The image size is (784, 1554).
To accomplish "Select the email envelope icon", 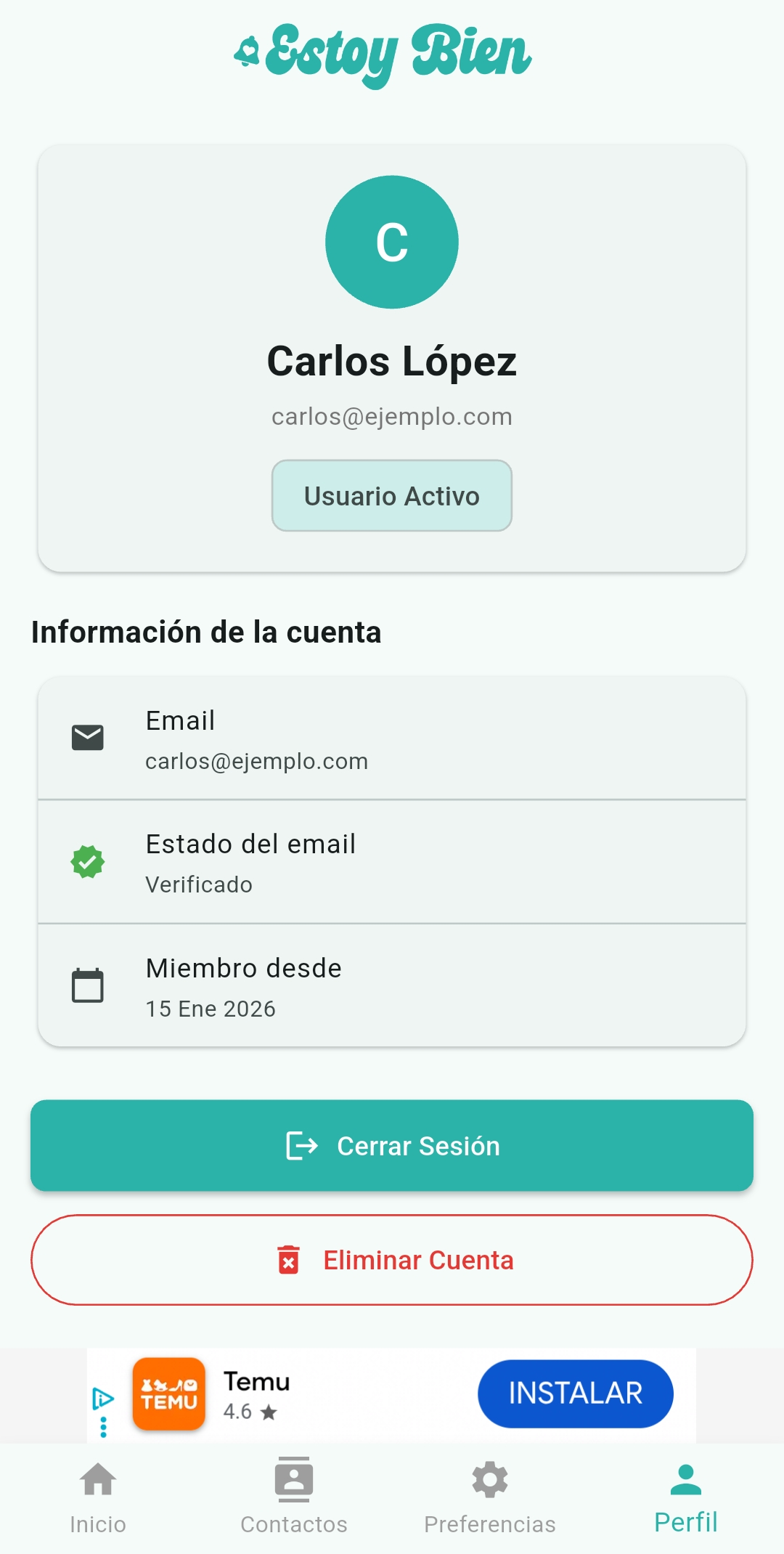I will 88,737.
